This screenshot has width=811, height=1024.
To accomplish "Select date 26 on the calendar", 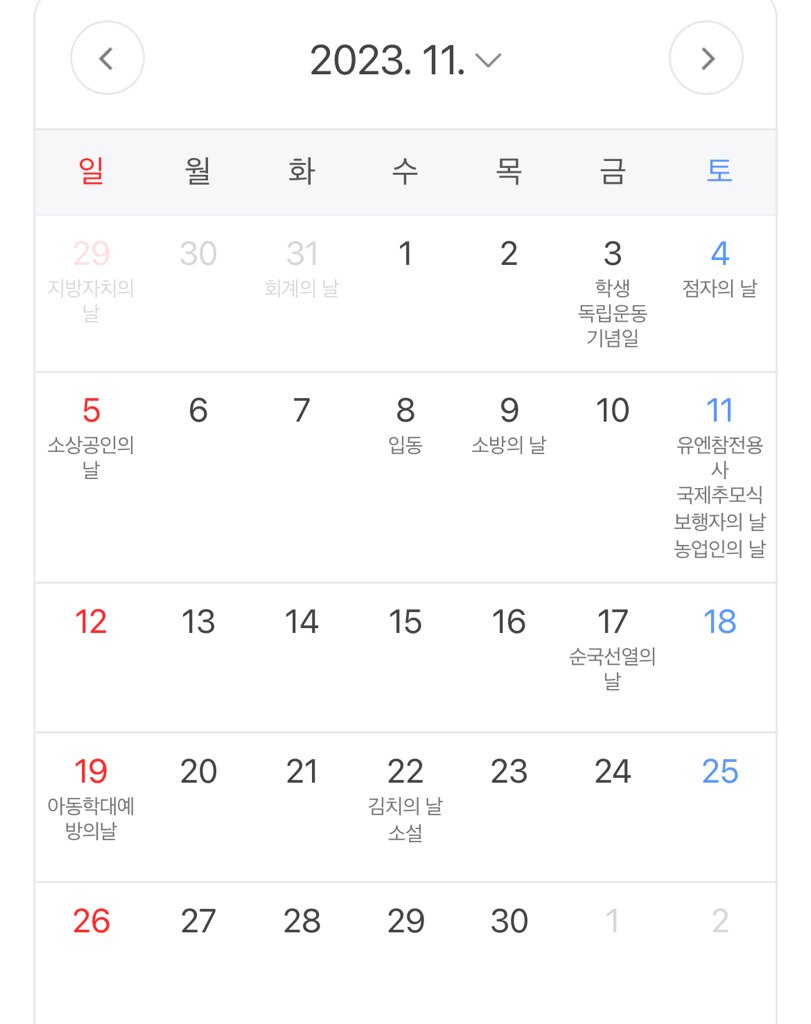I will tap(91, 921).
